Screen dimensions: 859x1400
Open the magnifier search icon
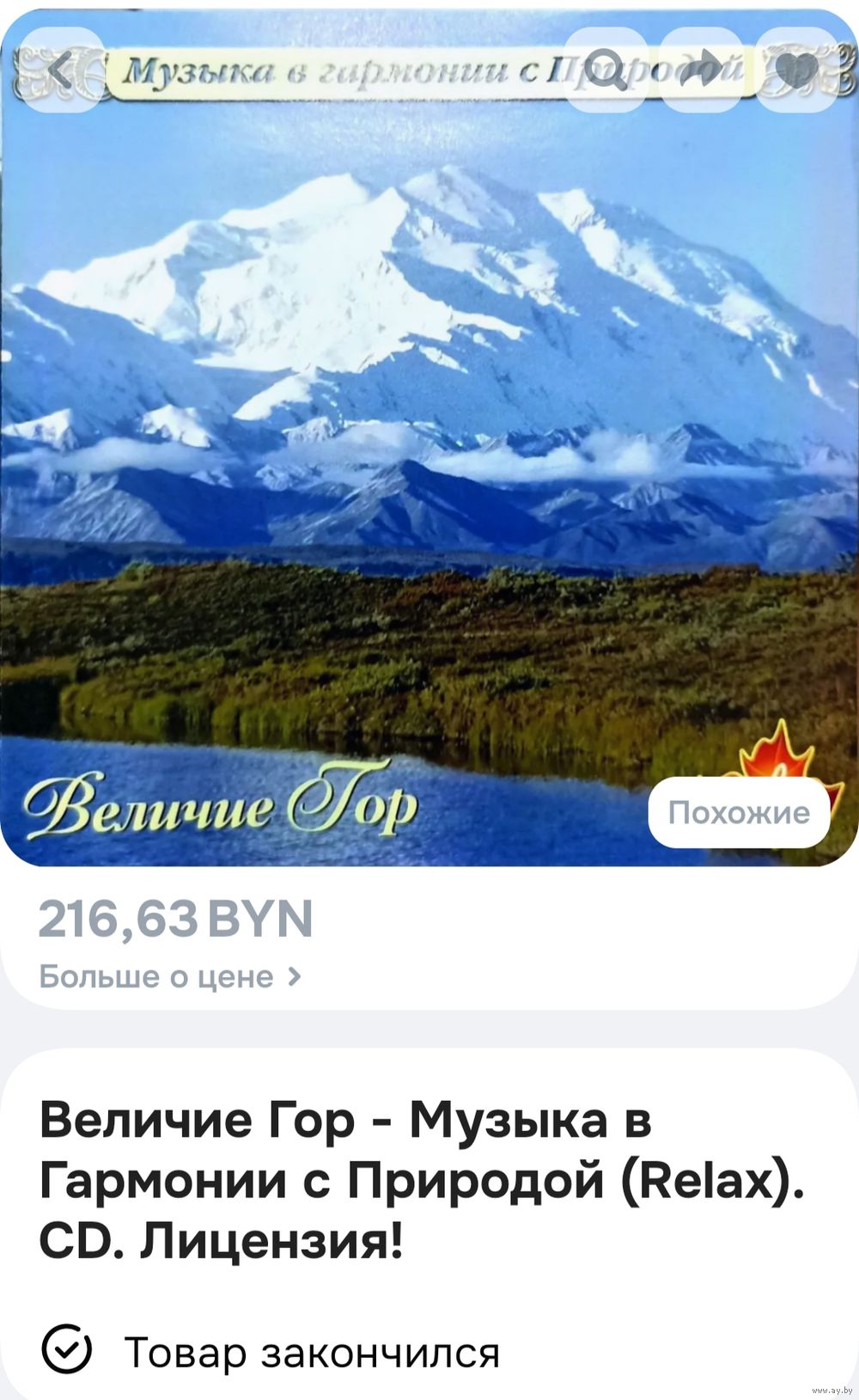point(606,70)
